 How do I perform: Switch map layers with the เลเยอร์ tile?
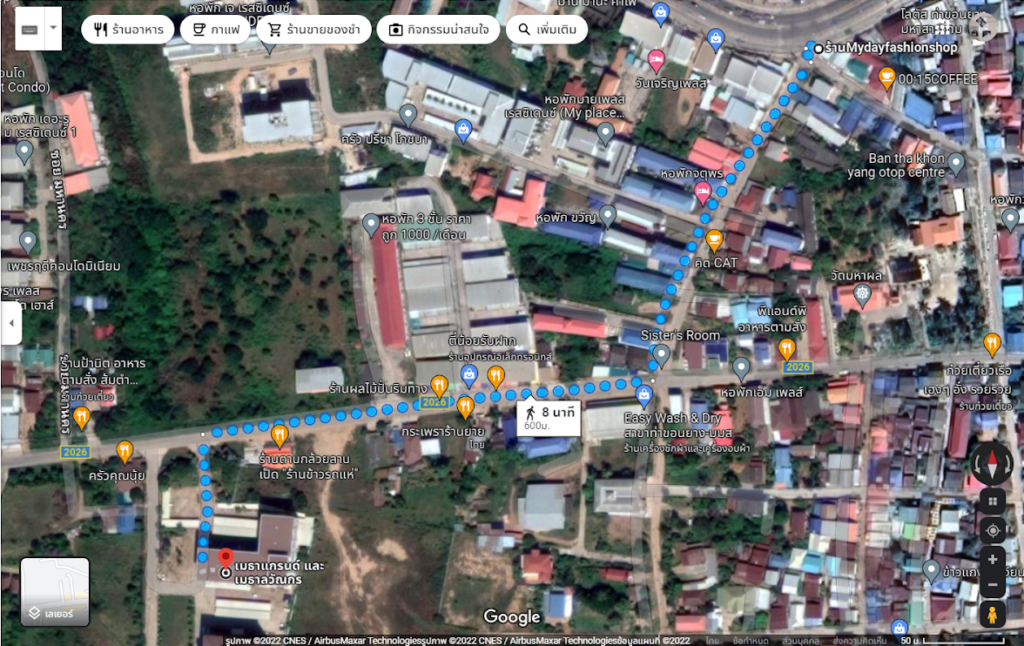pyautogui.click(x=55, y=592)
